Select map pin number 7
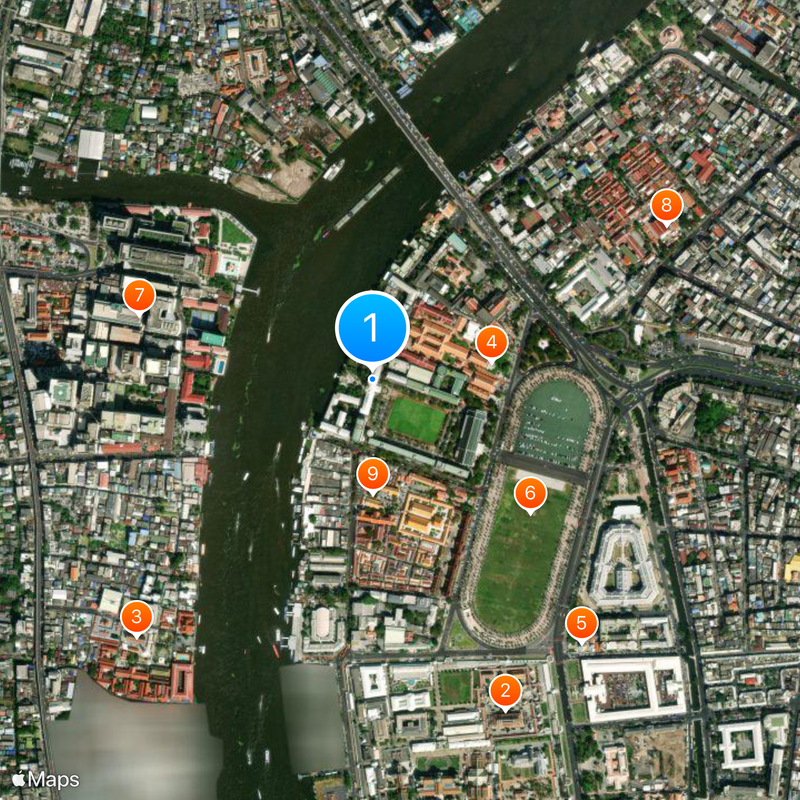This screenshot has width=800, height=800. point(138,295)
